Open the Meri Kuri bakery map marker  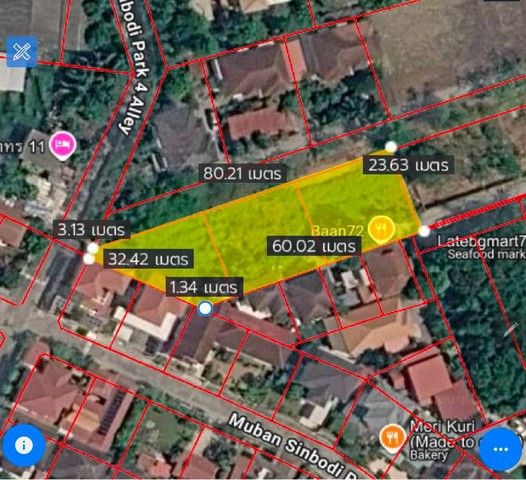click(x=391, y=438)
